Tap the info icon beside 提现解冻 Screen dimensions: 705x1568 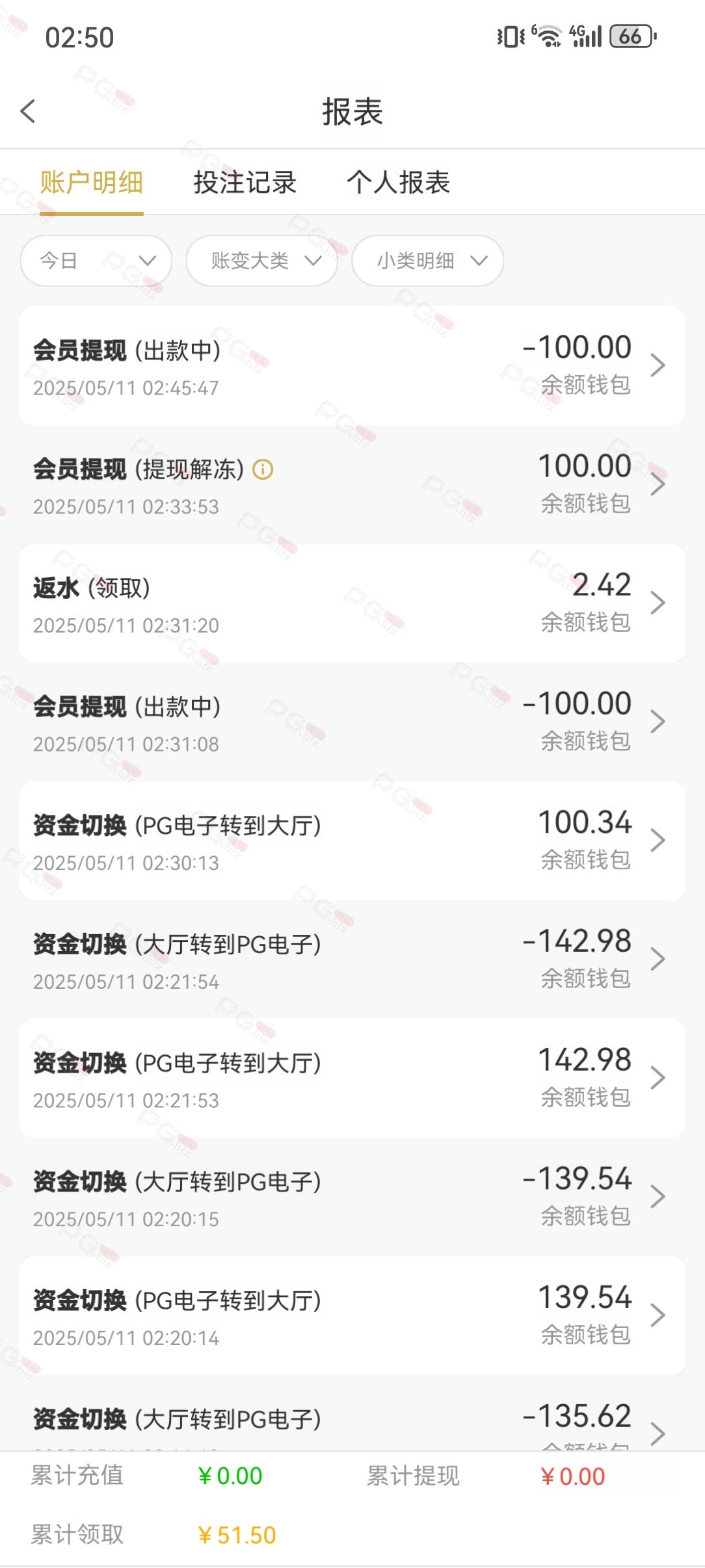263,469
